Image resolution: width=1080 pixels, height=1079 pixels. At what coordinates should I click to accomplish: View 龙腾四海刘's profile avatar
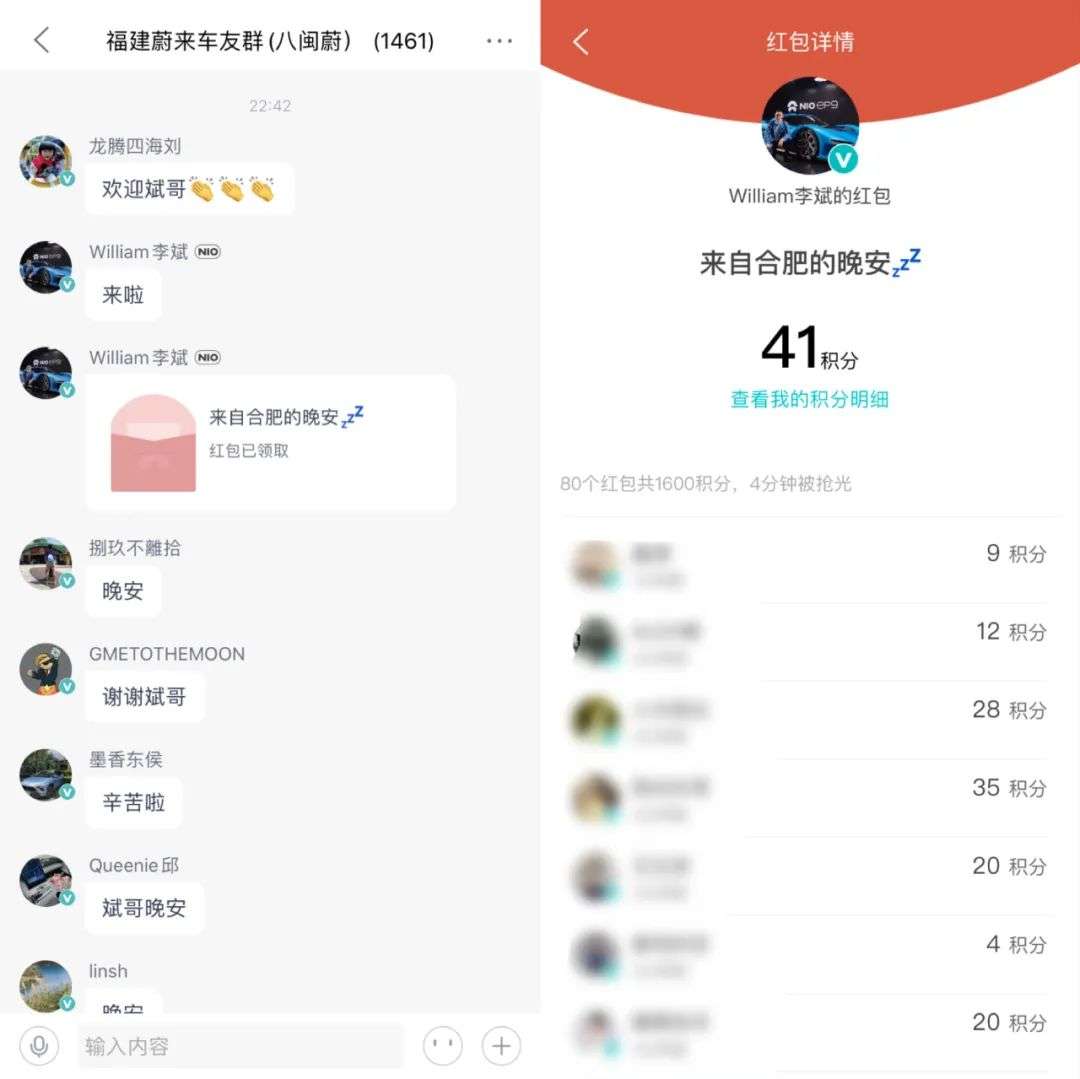(x=46, y=162)
